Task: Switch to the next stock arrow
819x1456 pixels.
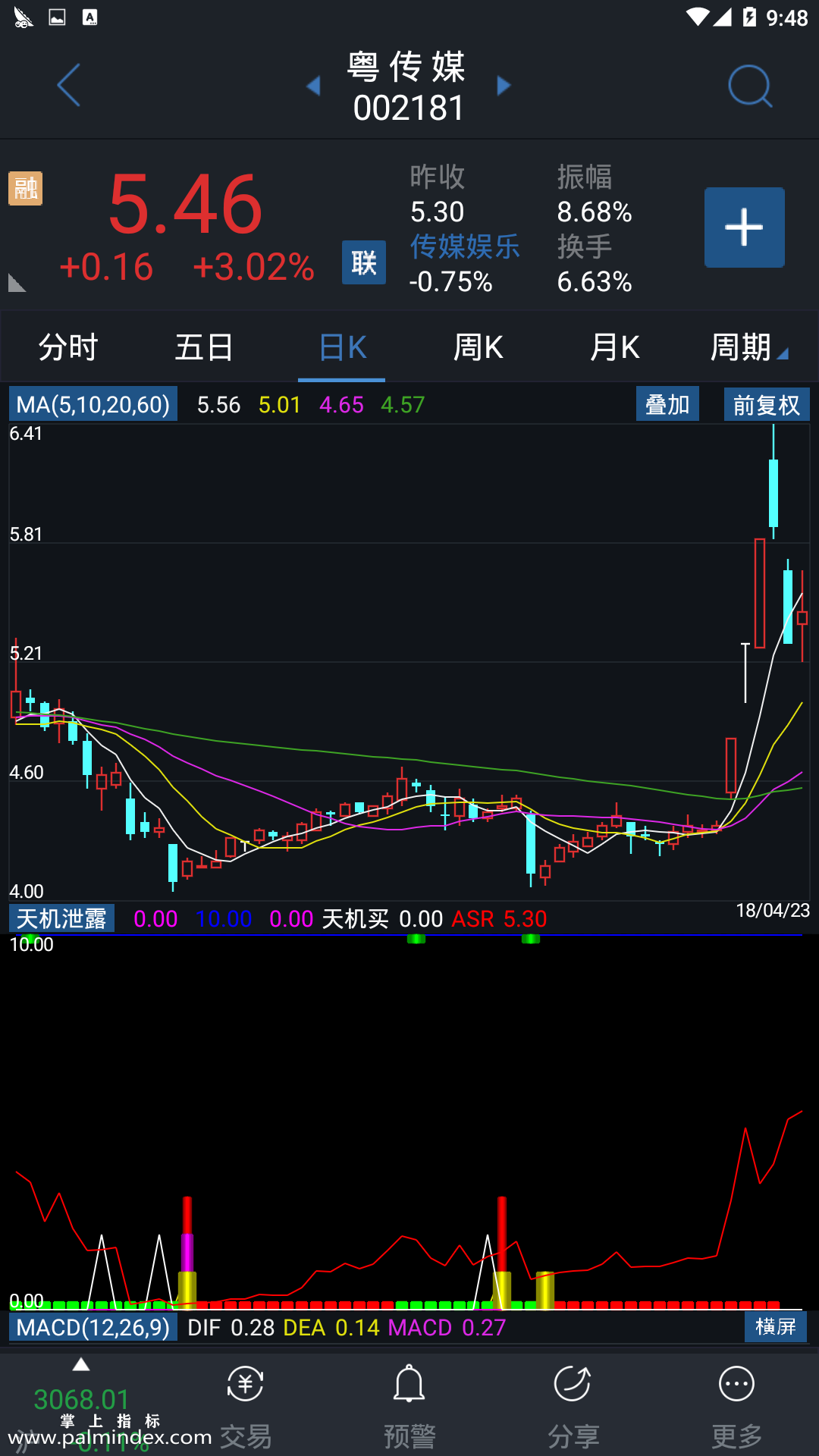Action: coord(504,86)
